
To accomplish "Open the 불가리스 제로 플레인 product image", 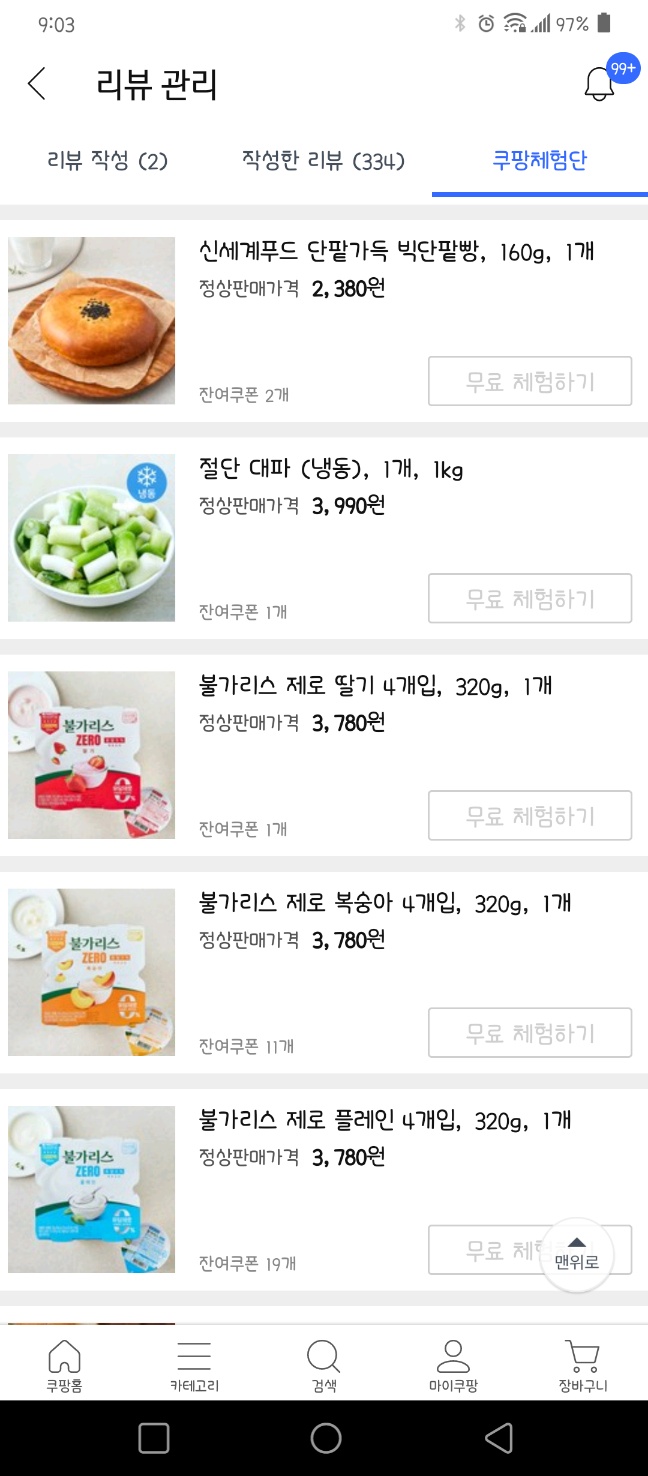I will (x=92, y=1189).
